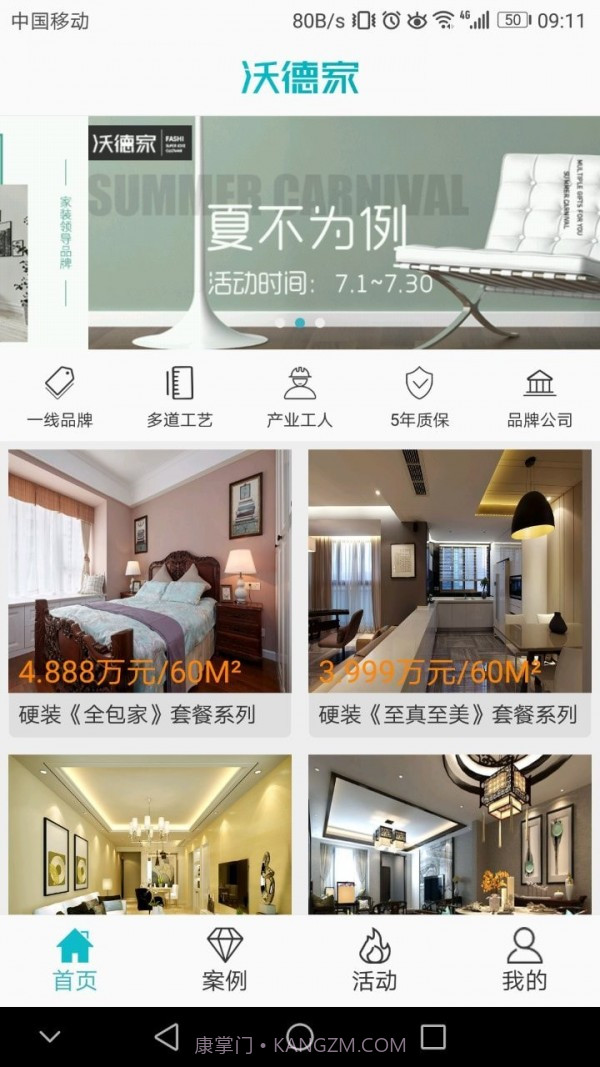Image resolution: width=600 pixels, height=1067 pixels.
Task: Open the 多道工艺 section
Action: 180,396
